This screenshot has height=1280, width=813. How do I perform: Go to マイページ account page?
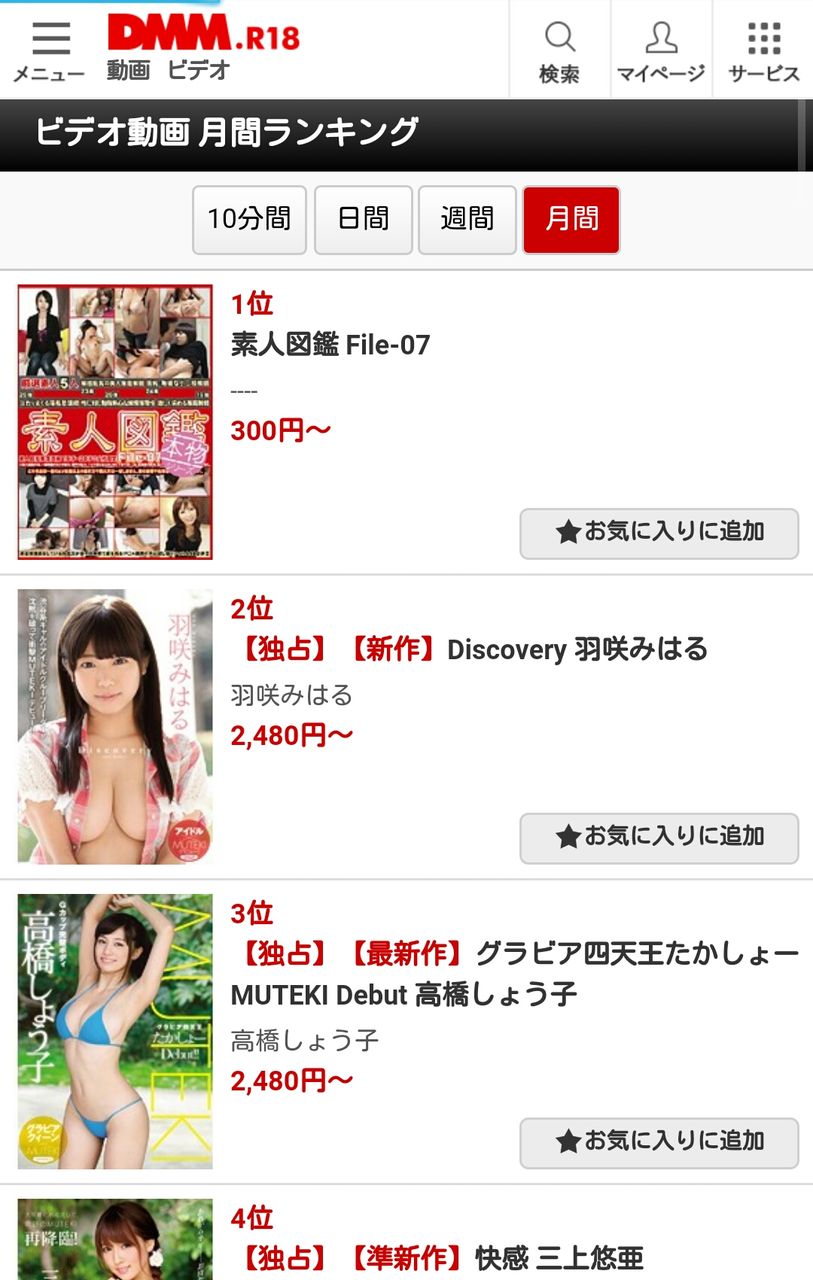click(661, 49)
